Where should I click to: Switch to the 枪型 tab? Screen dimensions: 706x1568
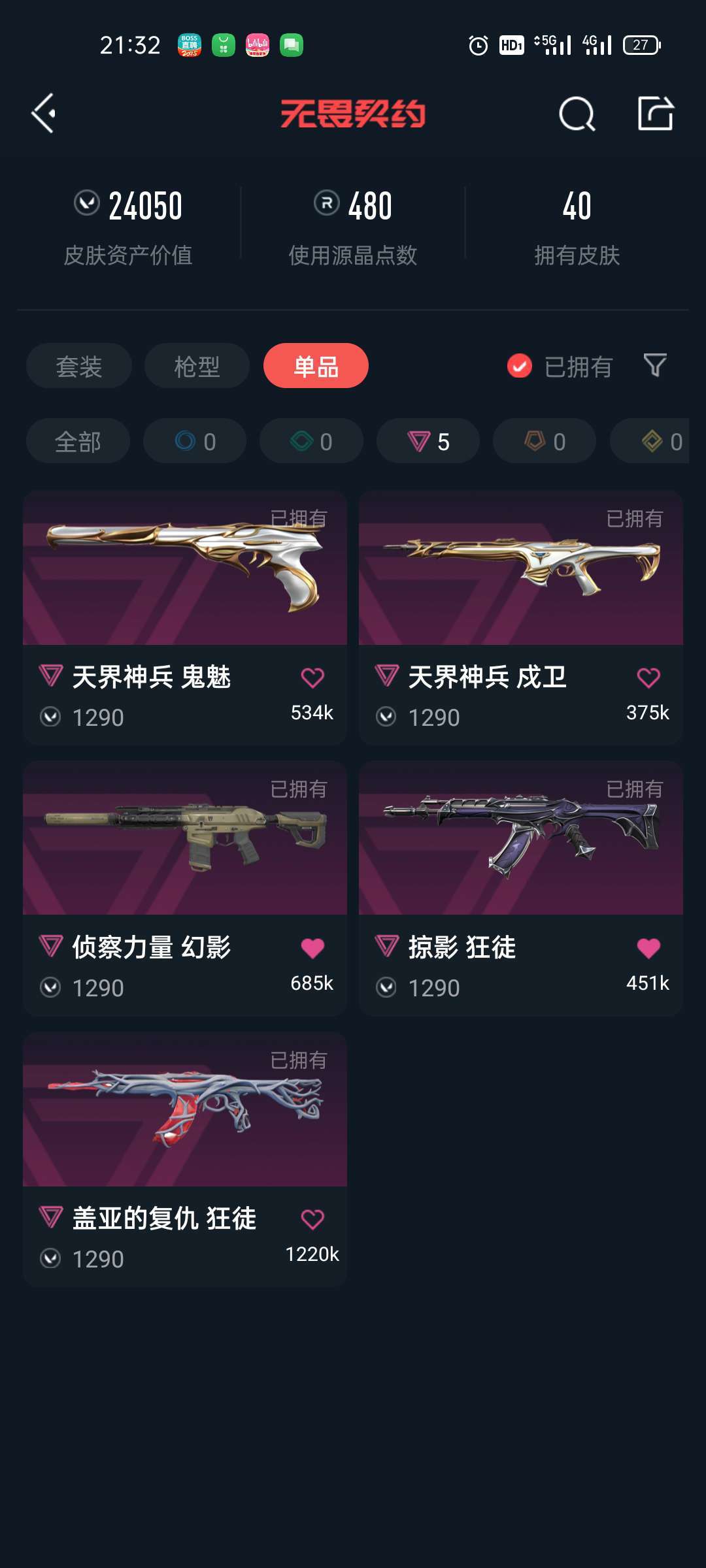(197, 366)
